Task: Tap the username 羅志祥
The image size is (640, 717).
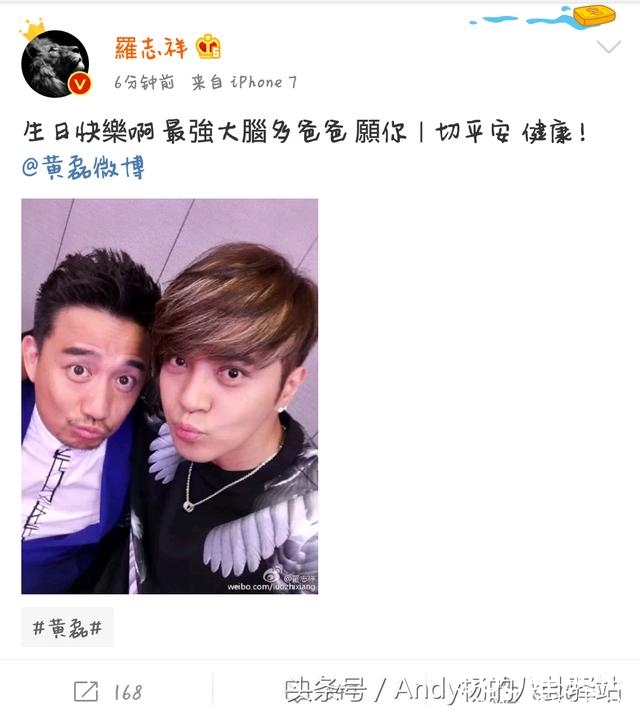Action: point(150,47)
